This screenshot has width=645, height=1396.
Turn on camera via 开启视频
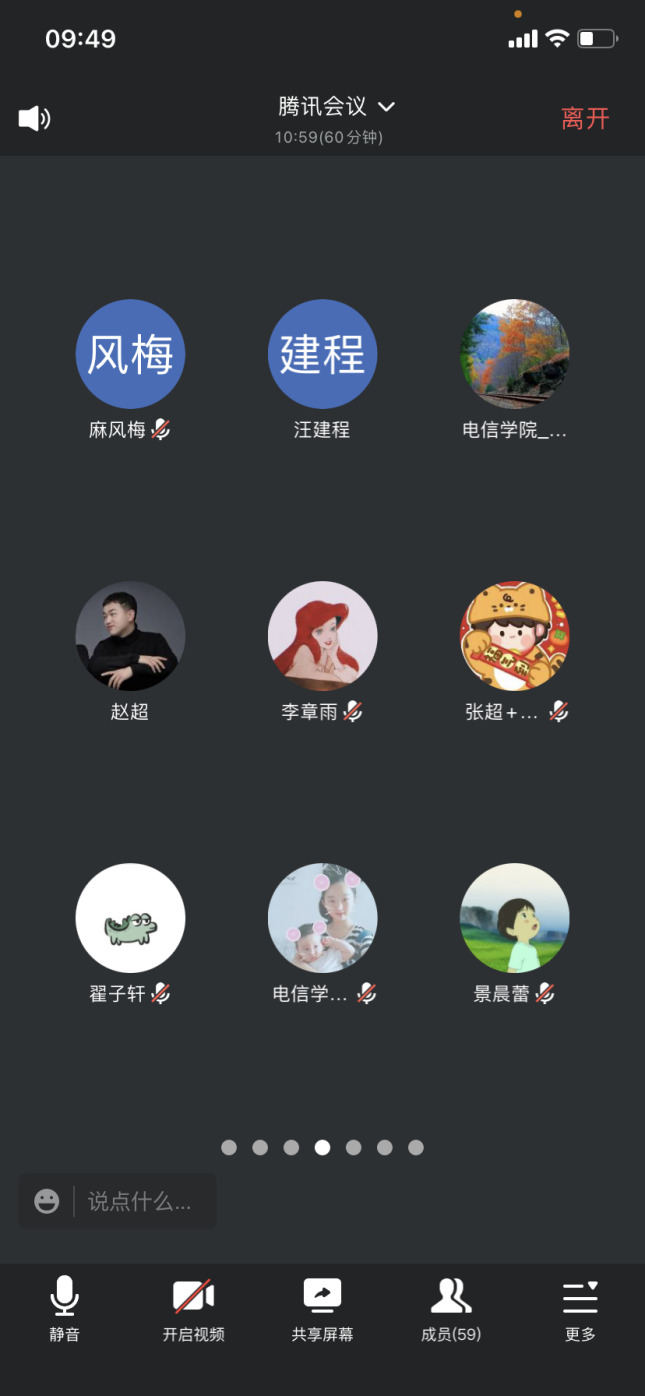point(193,1307)
